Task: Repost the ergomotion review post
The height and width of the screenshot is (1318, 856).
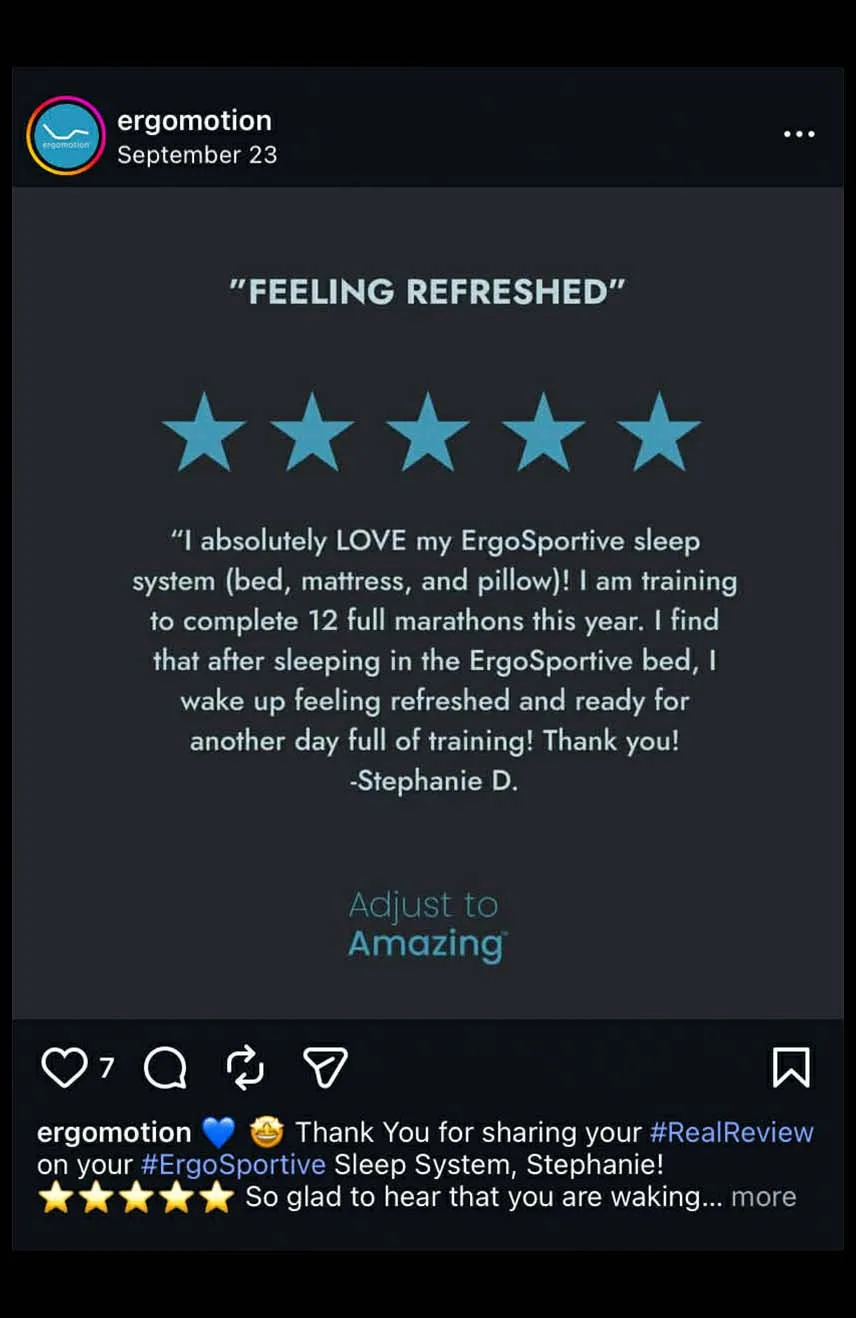Action: pyautogui.click(x=245, y=1068)
